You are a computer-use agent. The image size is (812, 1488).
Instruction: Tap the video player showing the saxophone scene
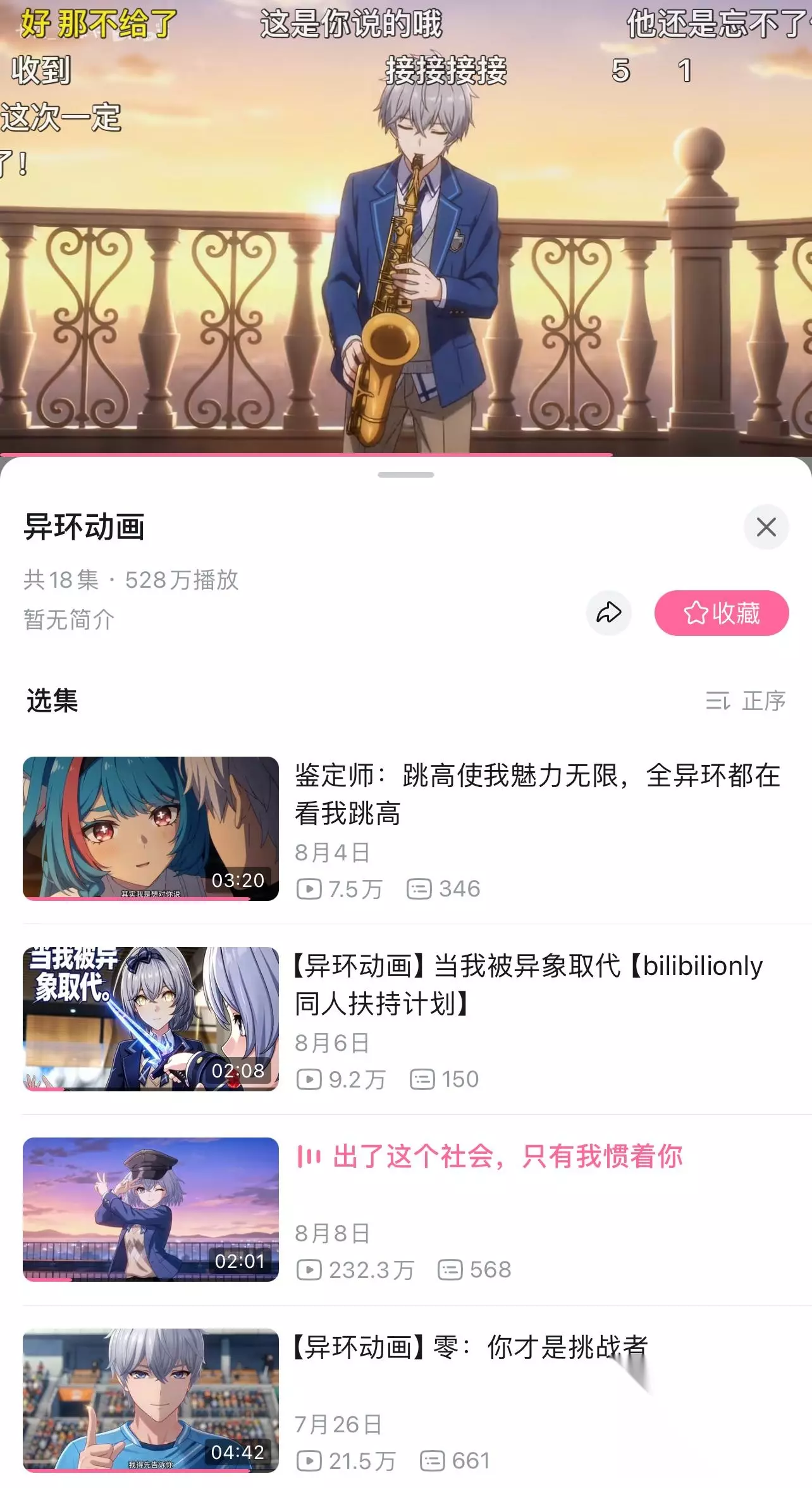[x=406, y=228]
